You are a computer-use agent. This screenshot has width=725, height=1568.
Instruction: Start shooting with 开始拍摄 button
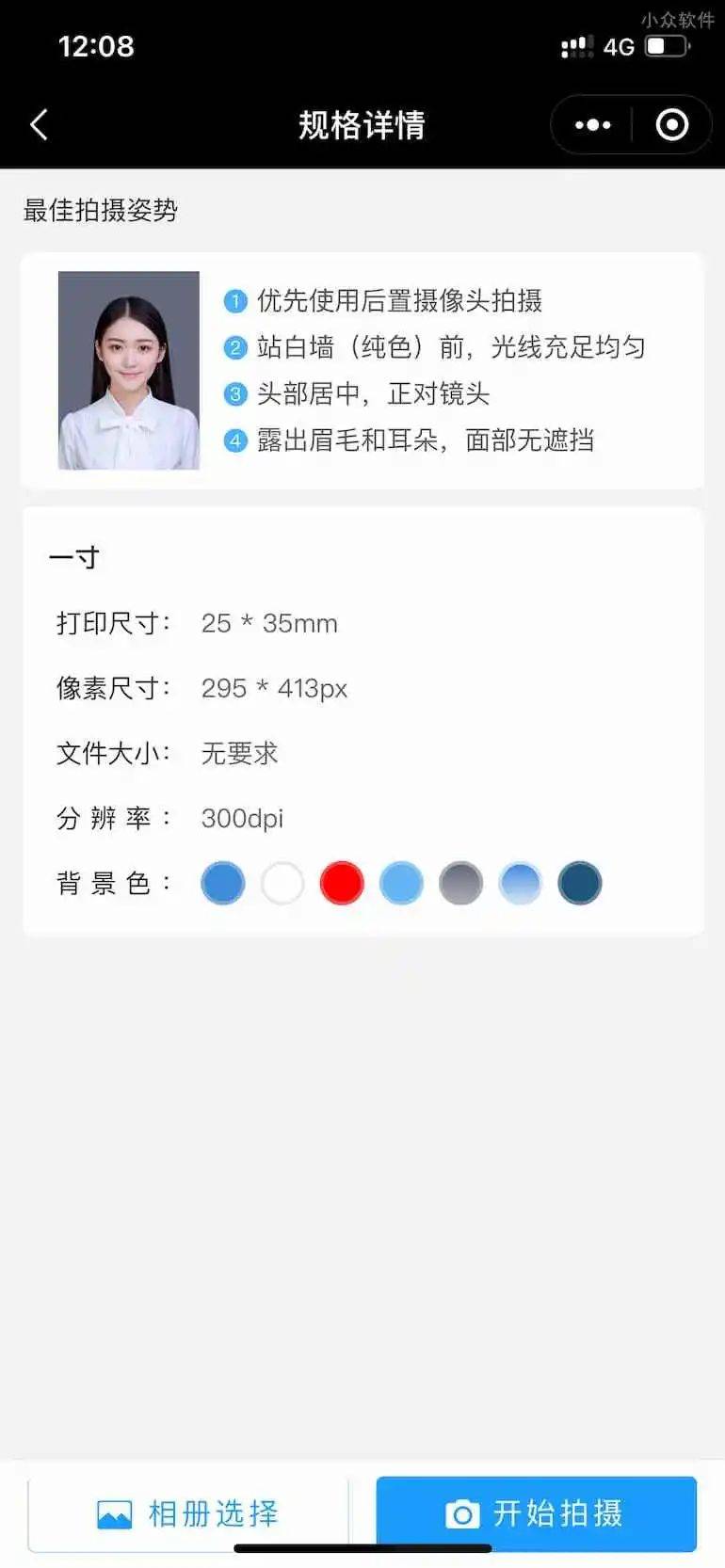536,1513
